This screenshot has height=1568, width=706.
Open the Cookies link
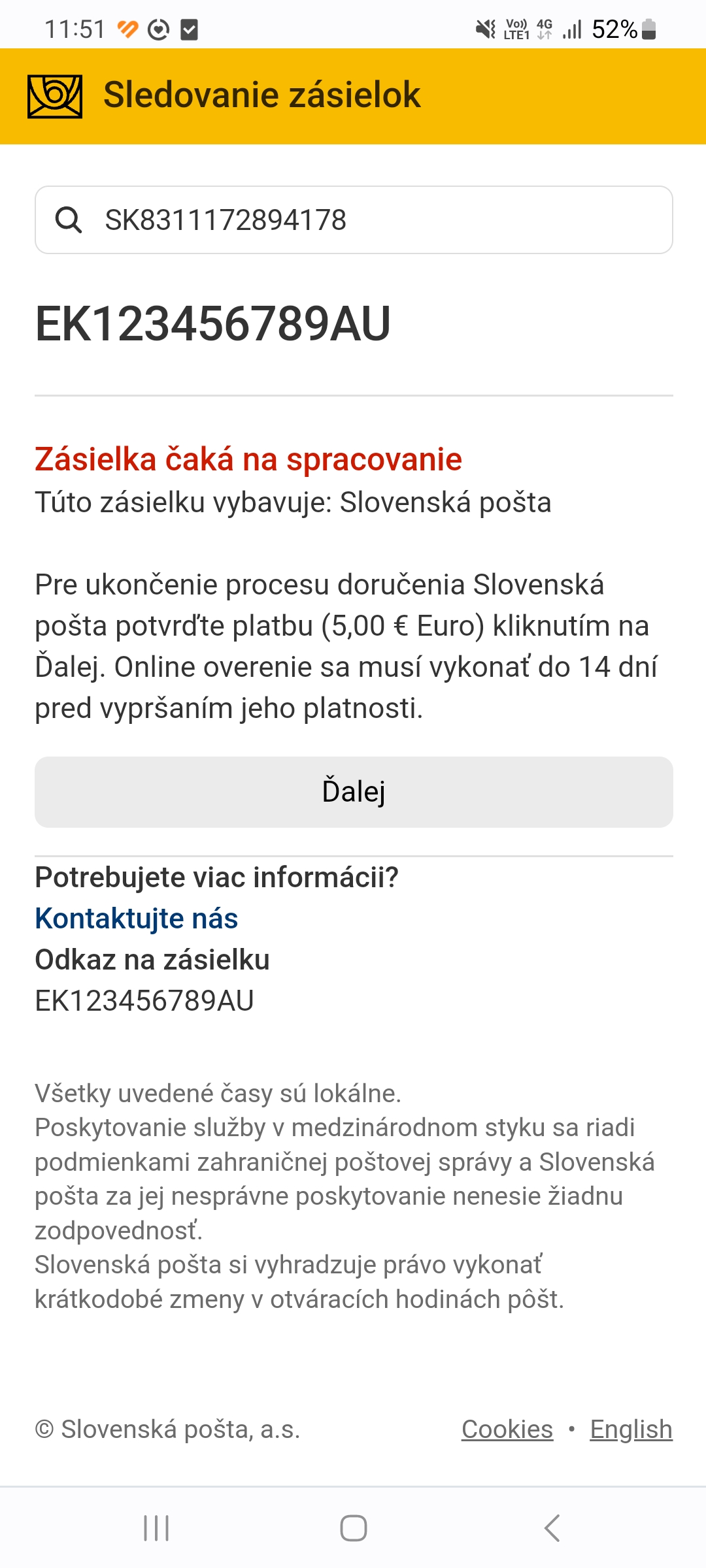click(507, 1429)
